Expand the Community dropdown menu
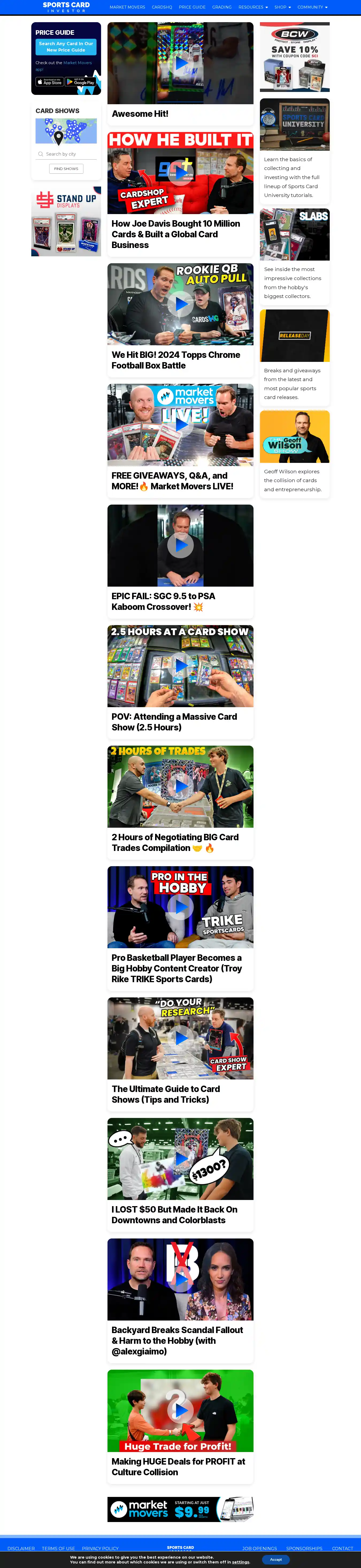The image size is (361, 1568). [x=312, y=7]
